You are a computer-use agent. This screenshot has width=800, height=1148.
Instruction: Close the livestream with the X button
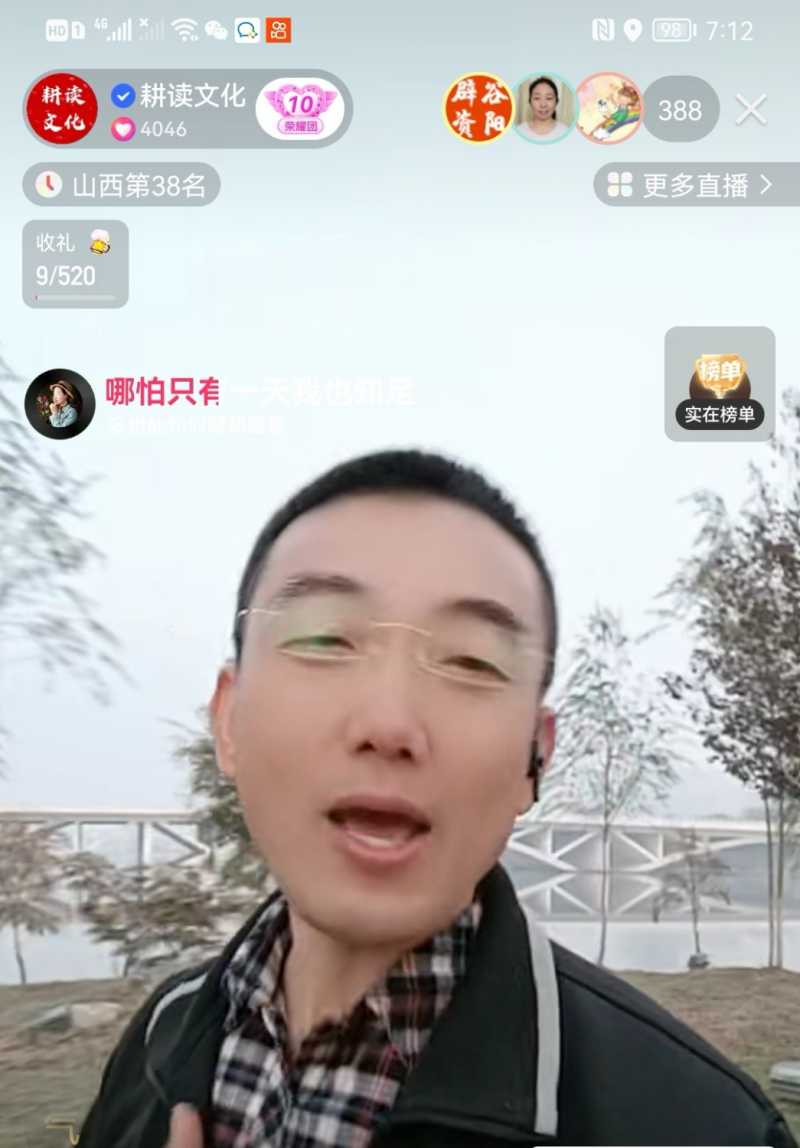748,111
